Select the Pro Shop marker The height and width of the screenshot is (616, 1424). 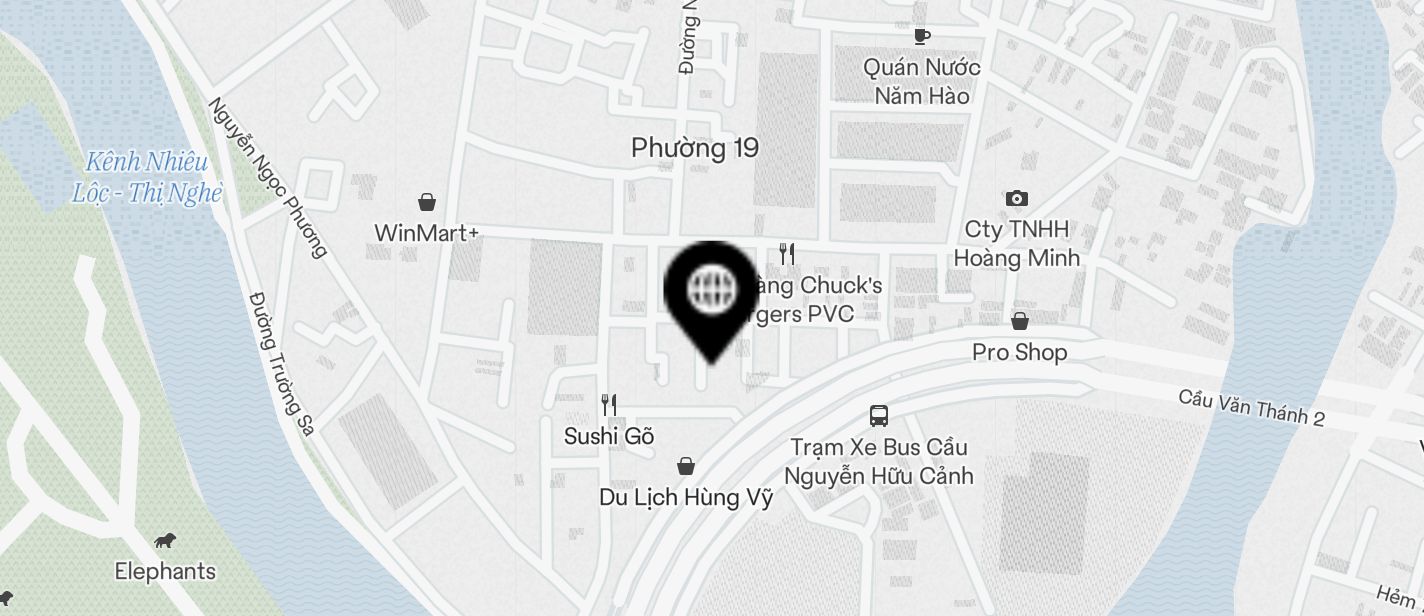(x=1019, y=322)
